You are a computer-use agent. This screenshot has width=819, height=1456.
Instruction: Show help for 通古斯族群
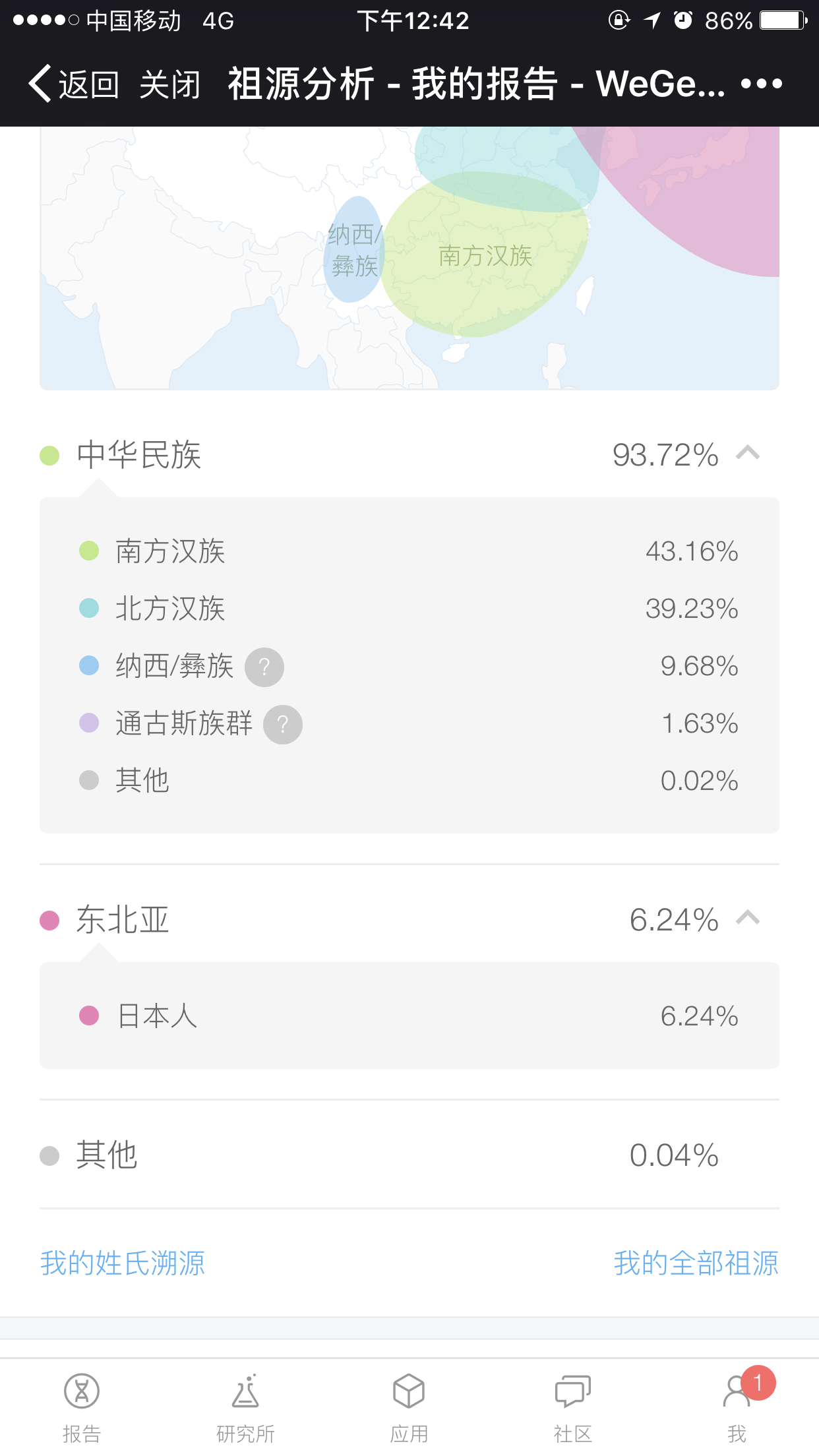click(x=283, y=725)
